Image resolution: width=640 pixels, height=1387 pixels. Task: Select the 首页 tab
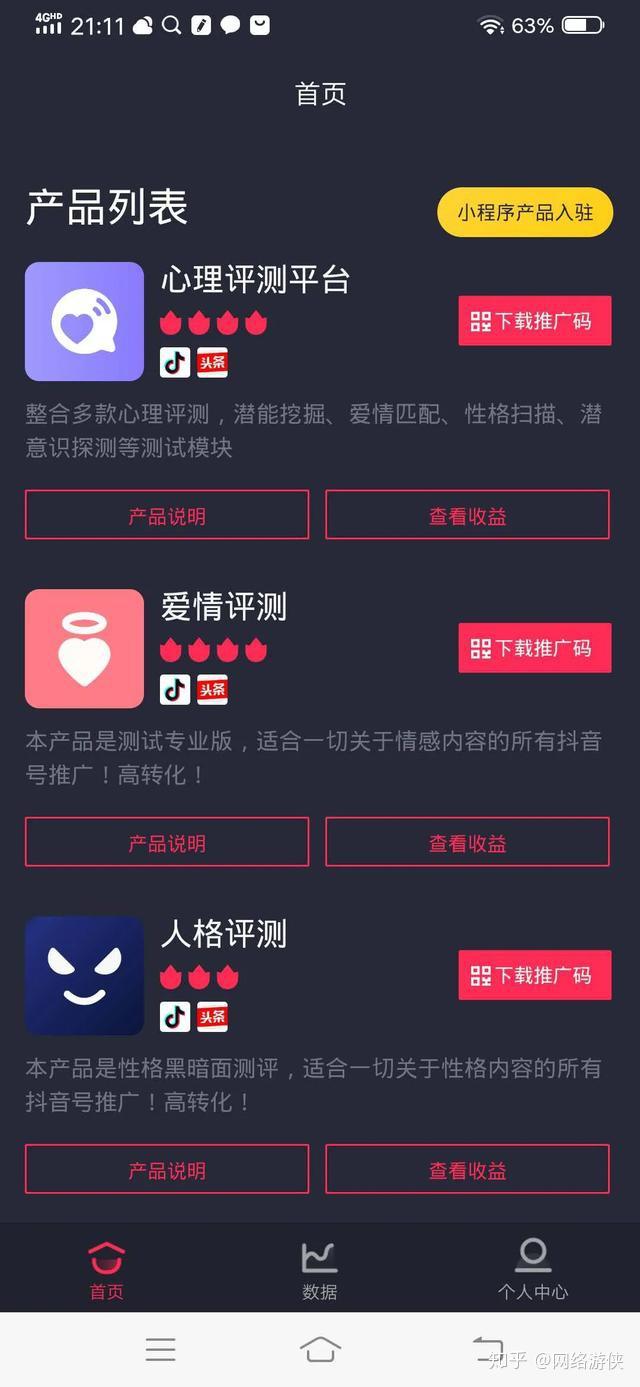pos(107,1268)
